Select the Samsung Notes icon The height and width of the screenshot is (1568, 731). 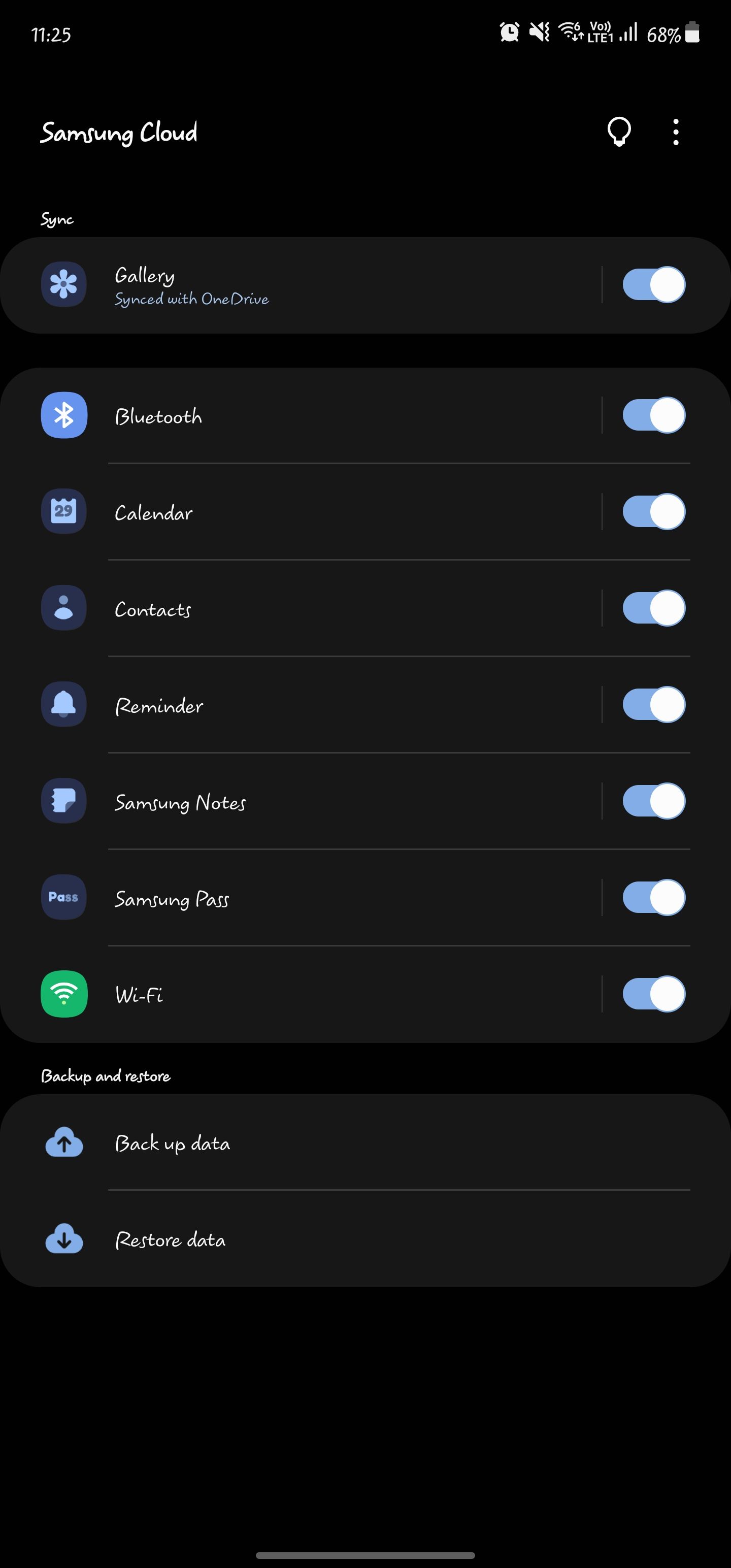[x=63, y=801]
